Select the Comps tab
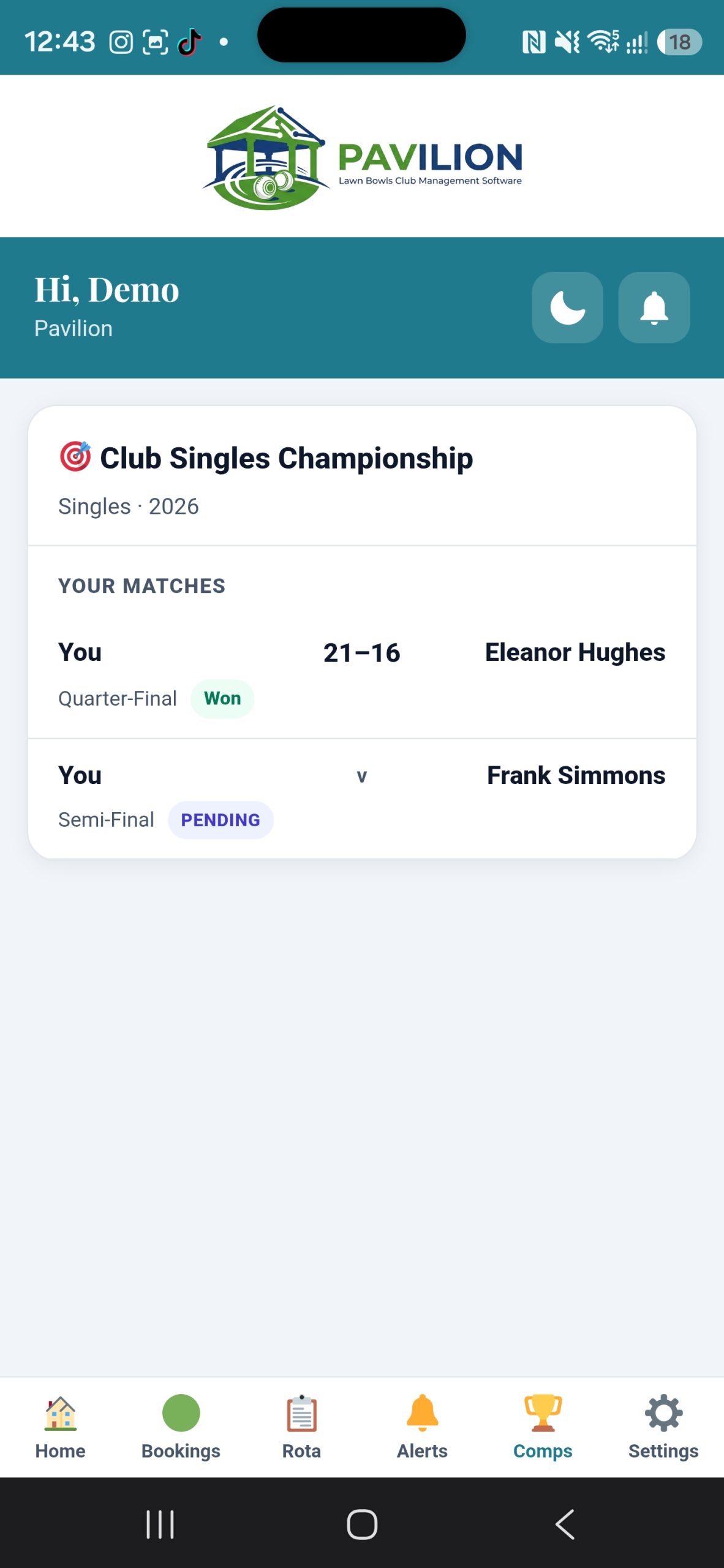The width and height of the screenshot is (724, 1568). [543, 1427]
